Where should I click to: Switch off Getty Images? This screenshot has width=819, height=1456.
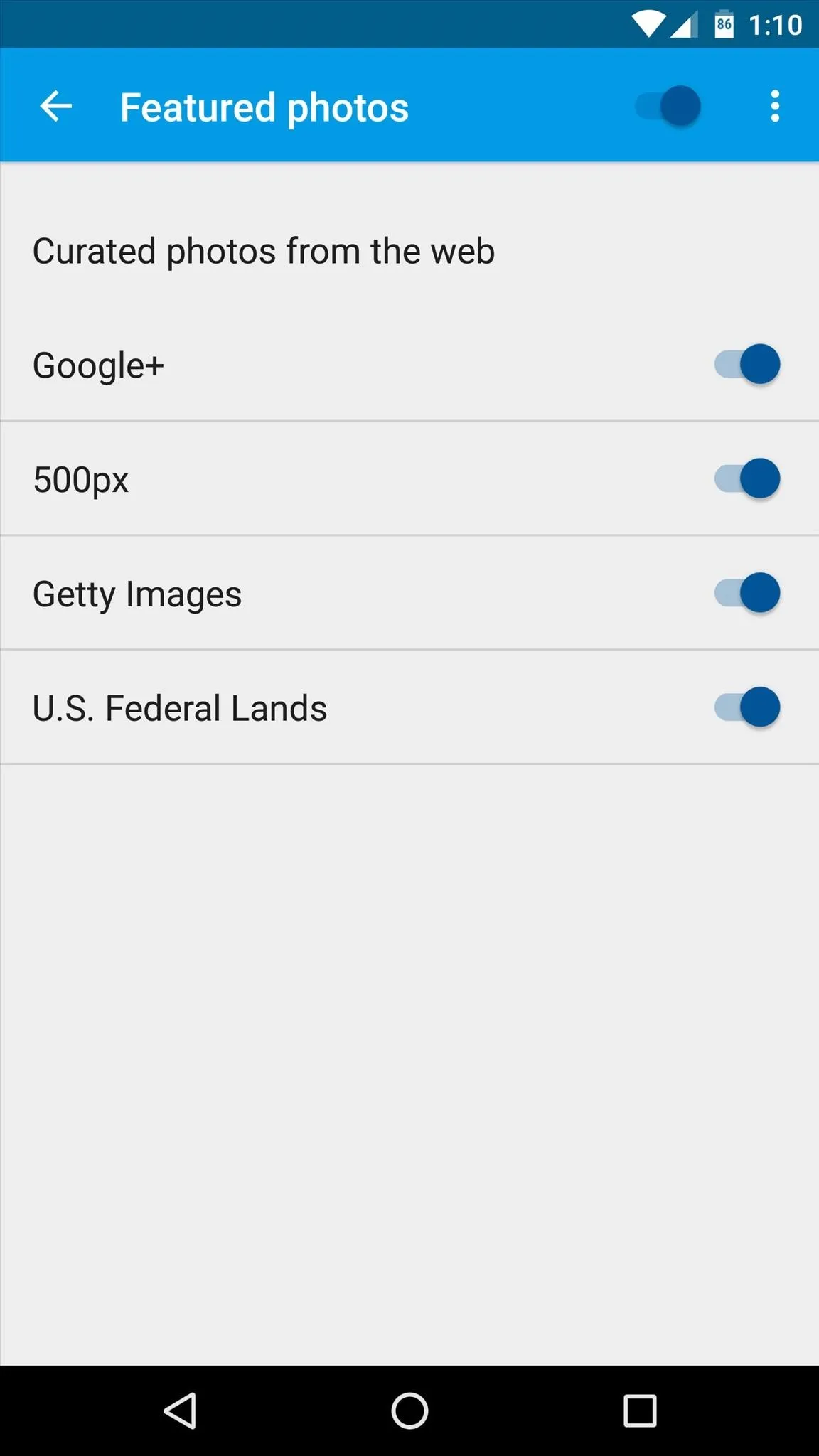(747, 593)
